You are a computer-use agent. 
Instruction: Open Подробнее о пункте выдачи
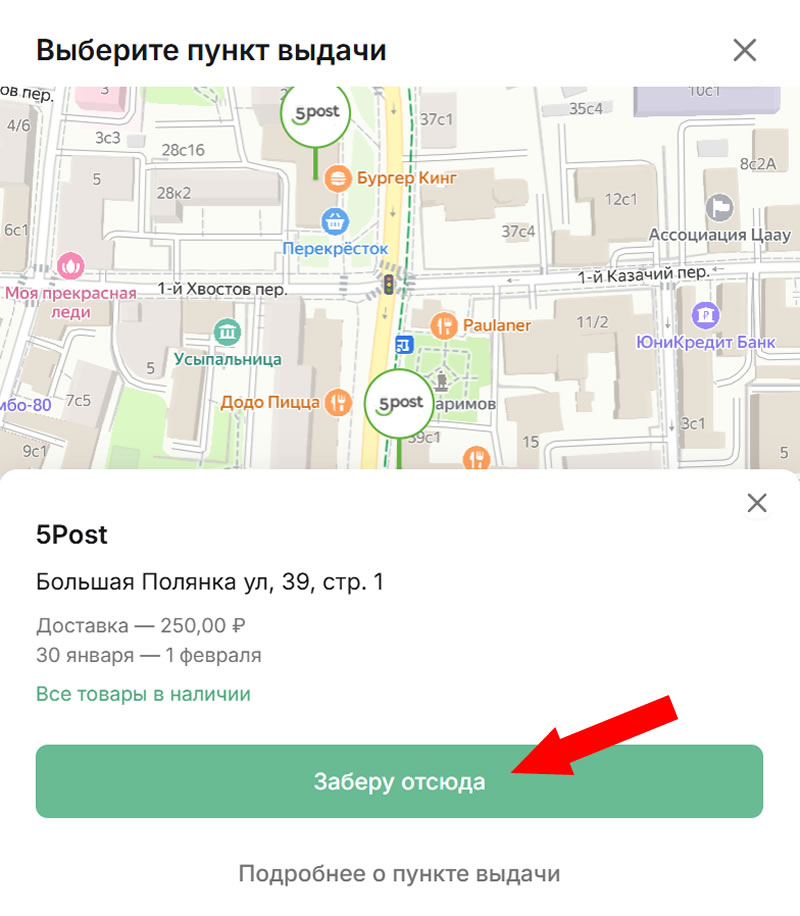[399, 873]
